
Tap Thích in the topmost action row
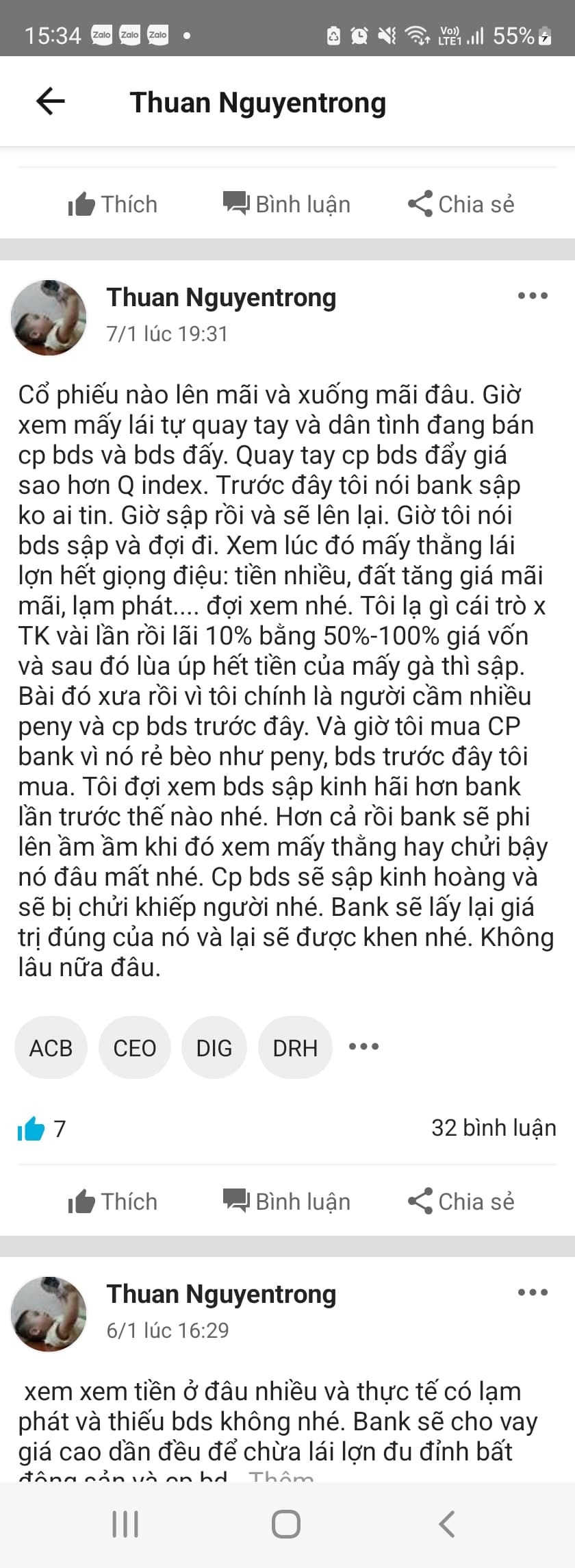point(113,204)
